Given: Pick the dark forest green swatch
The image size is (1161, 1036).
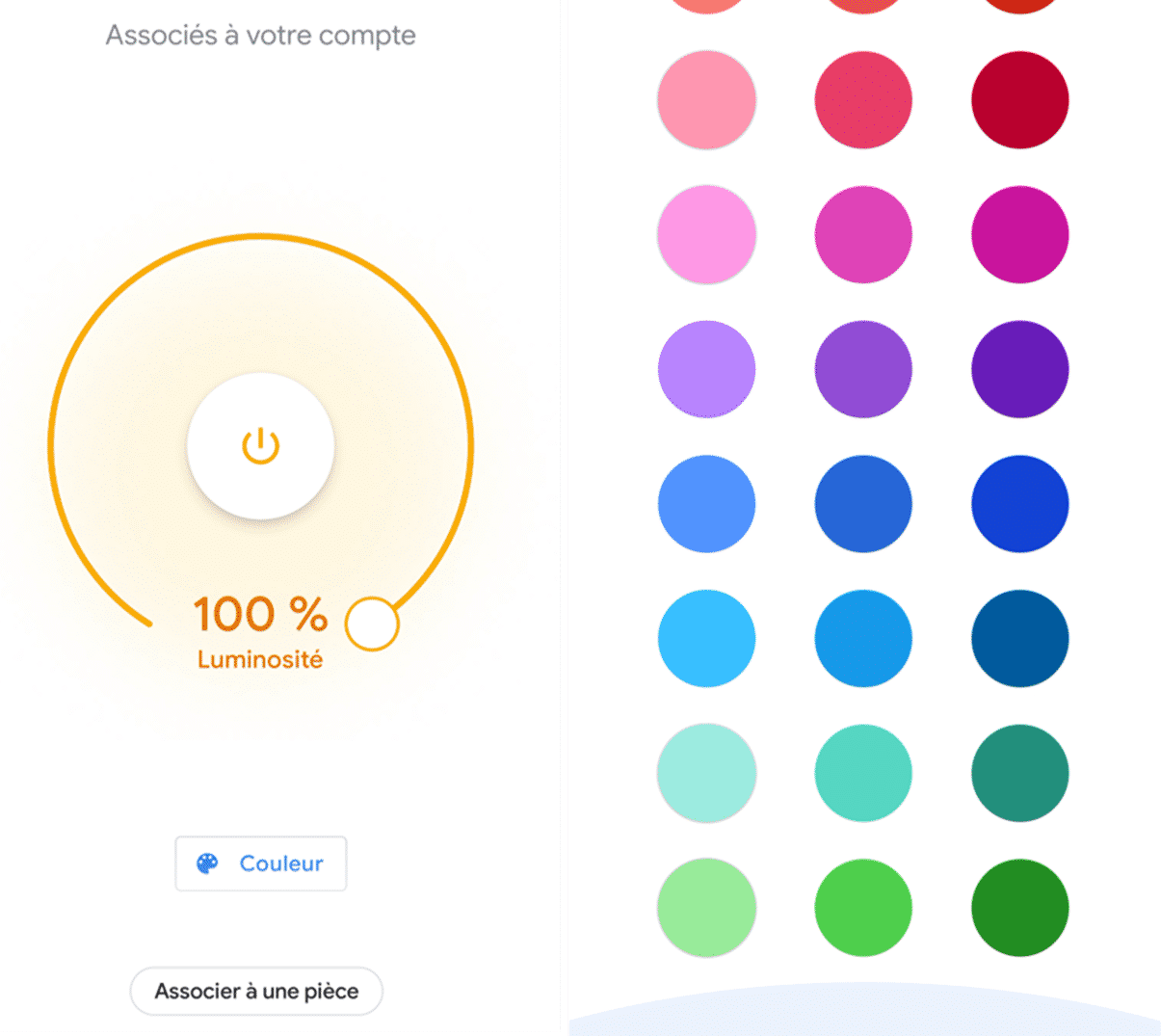Looking at the screenshot, I should coord(1019,908).
